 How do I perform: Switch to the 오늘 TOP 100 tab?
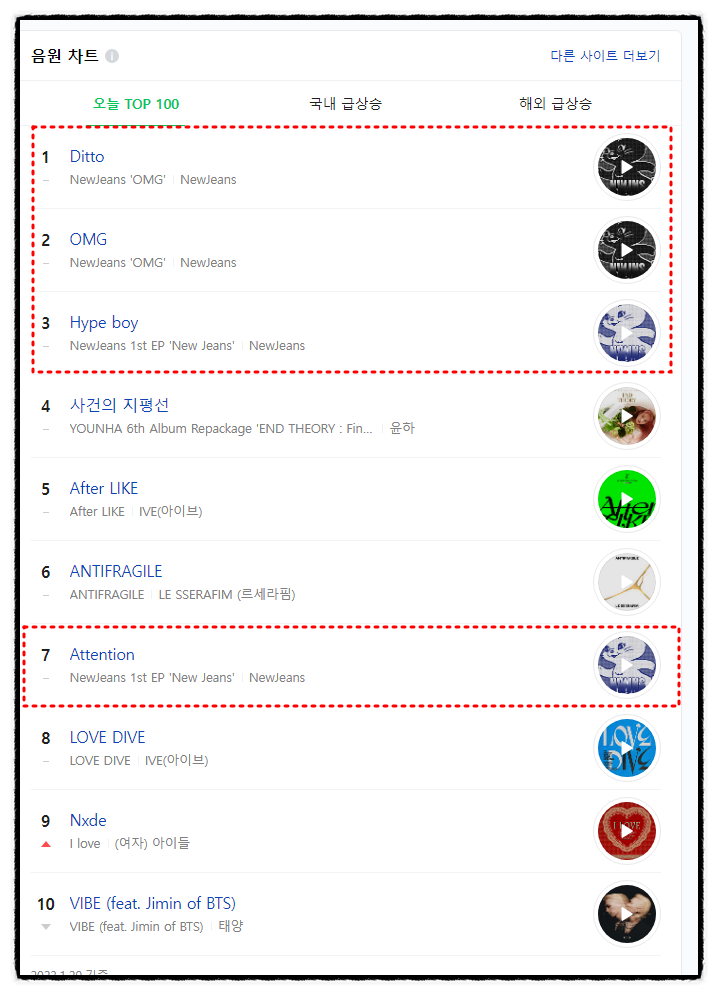coord(136,104)
